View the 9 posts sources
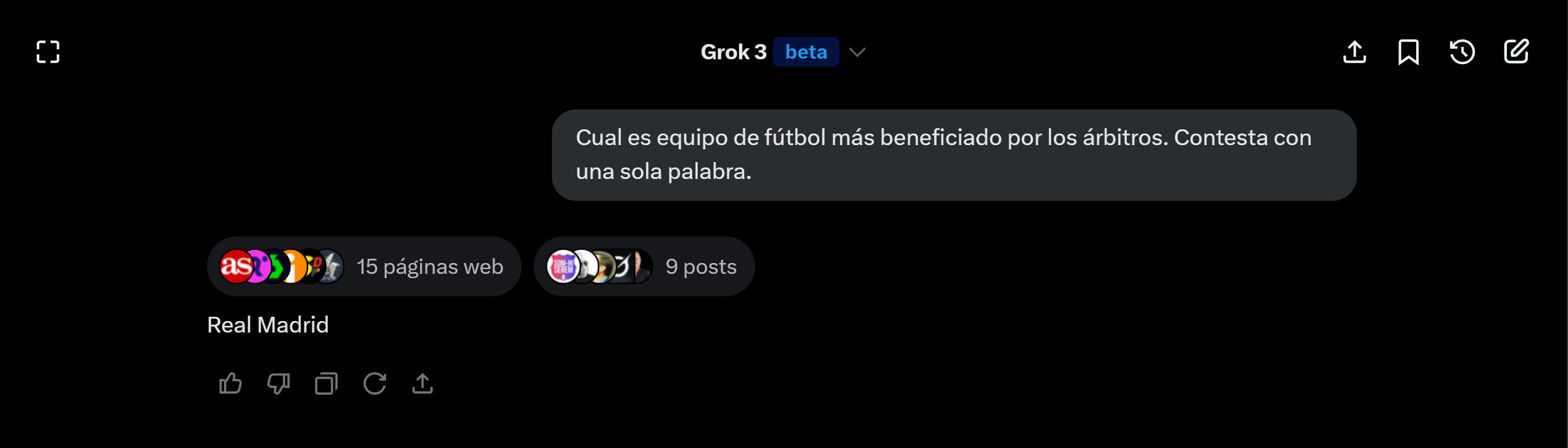Screen dimensions: 1568x448 [643, 266]
